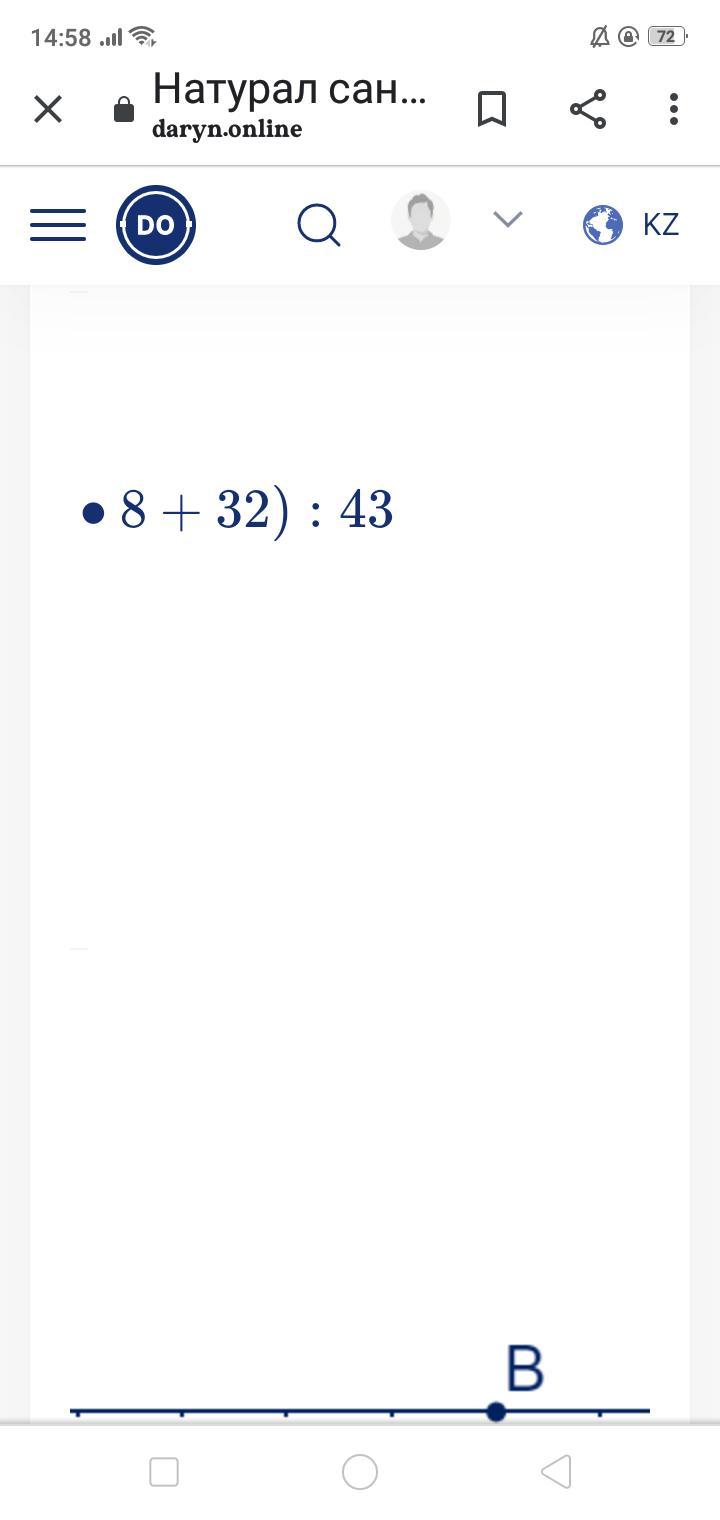720x1520 pixels.
Task: Change the KZ language selector
Action: [x=631, y=225]
